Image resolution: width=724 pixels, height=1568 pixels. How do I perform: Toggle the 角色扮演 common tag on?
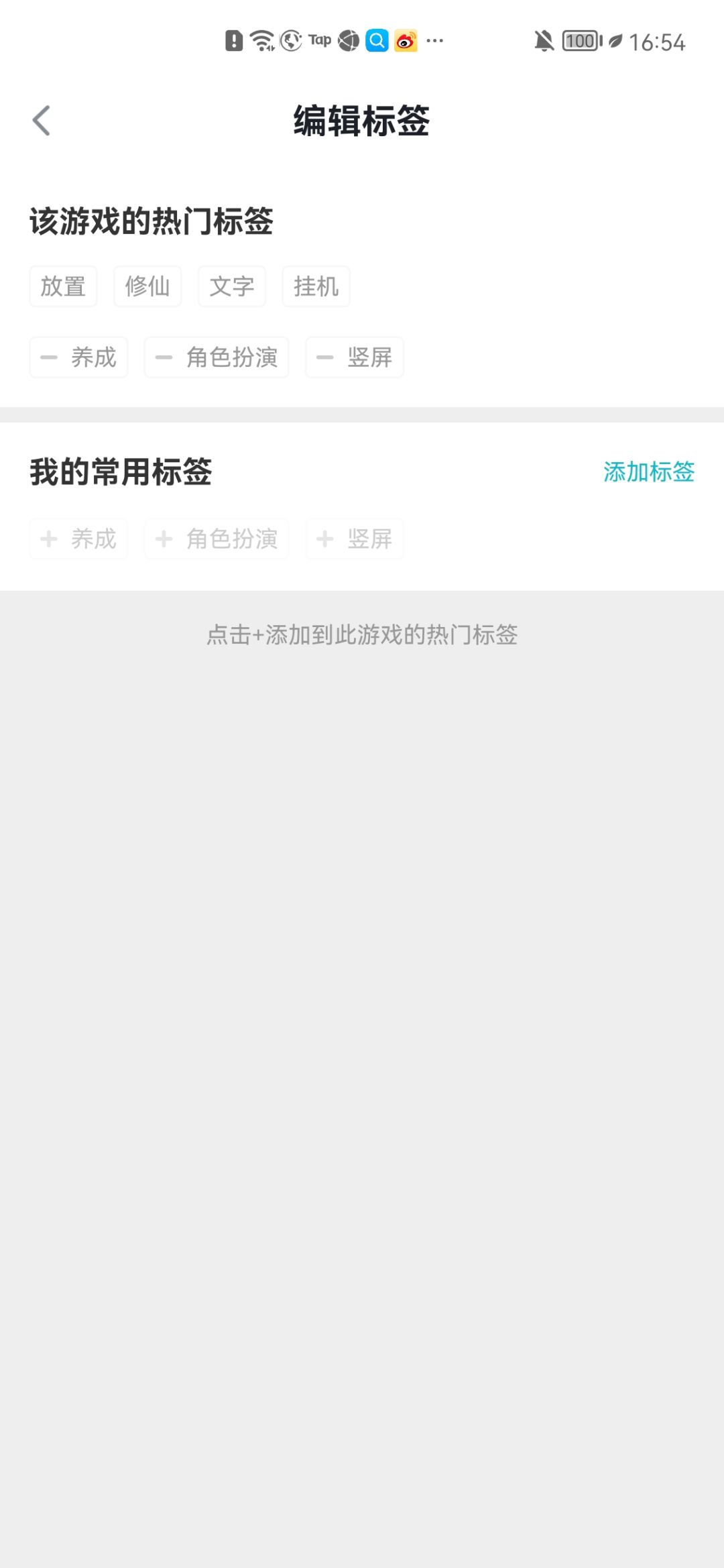click(x=217, y=539)
